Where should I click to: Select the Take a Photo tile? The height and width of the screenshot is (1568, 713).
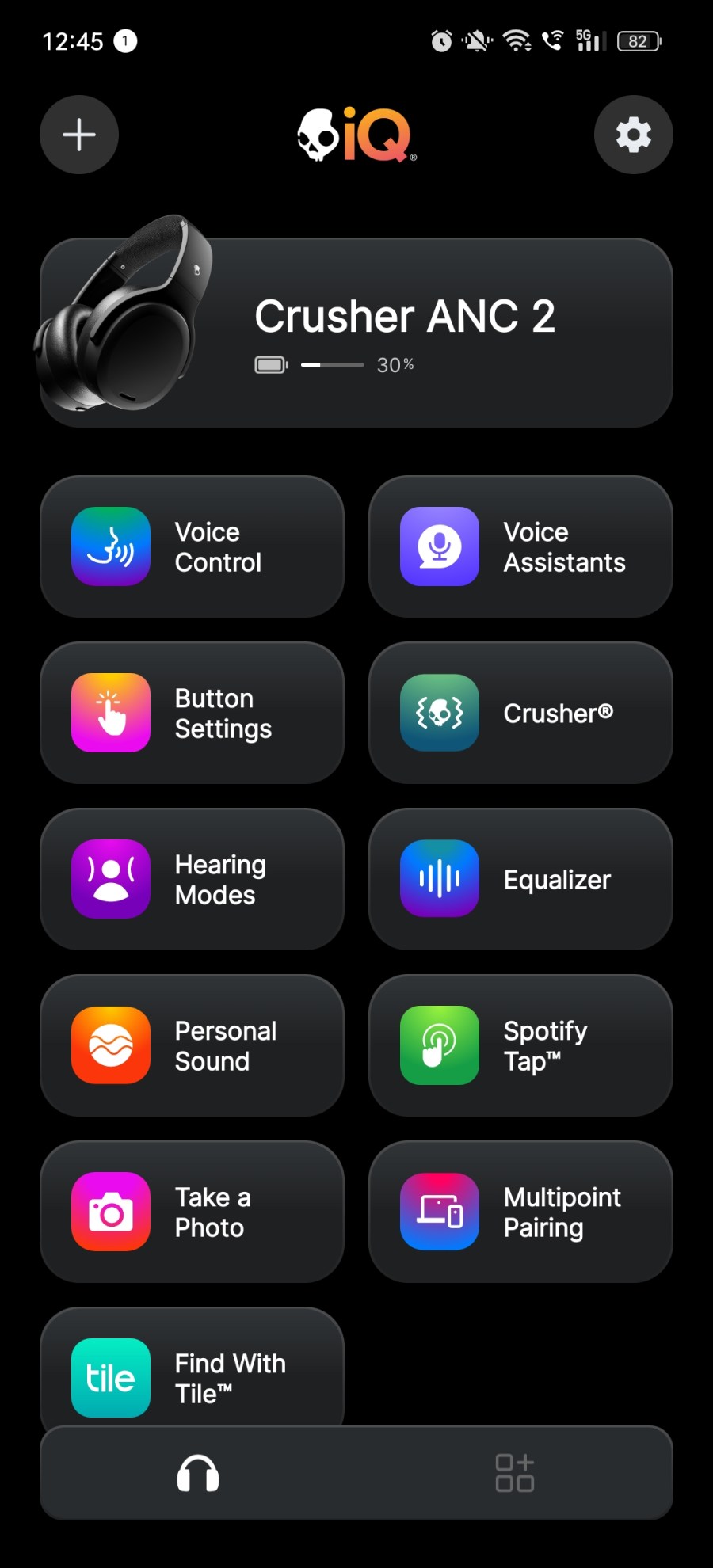[192, 1212]
